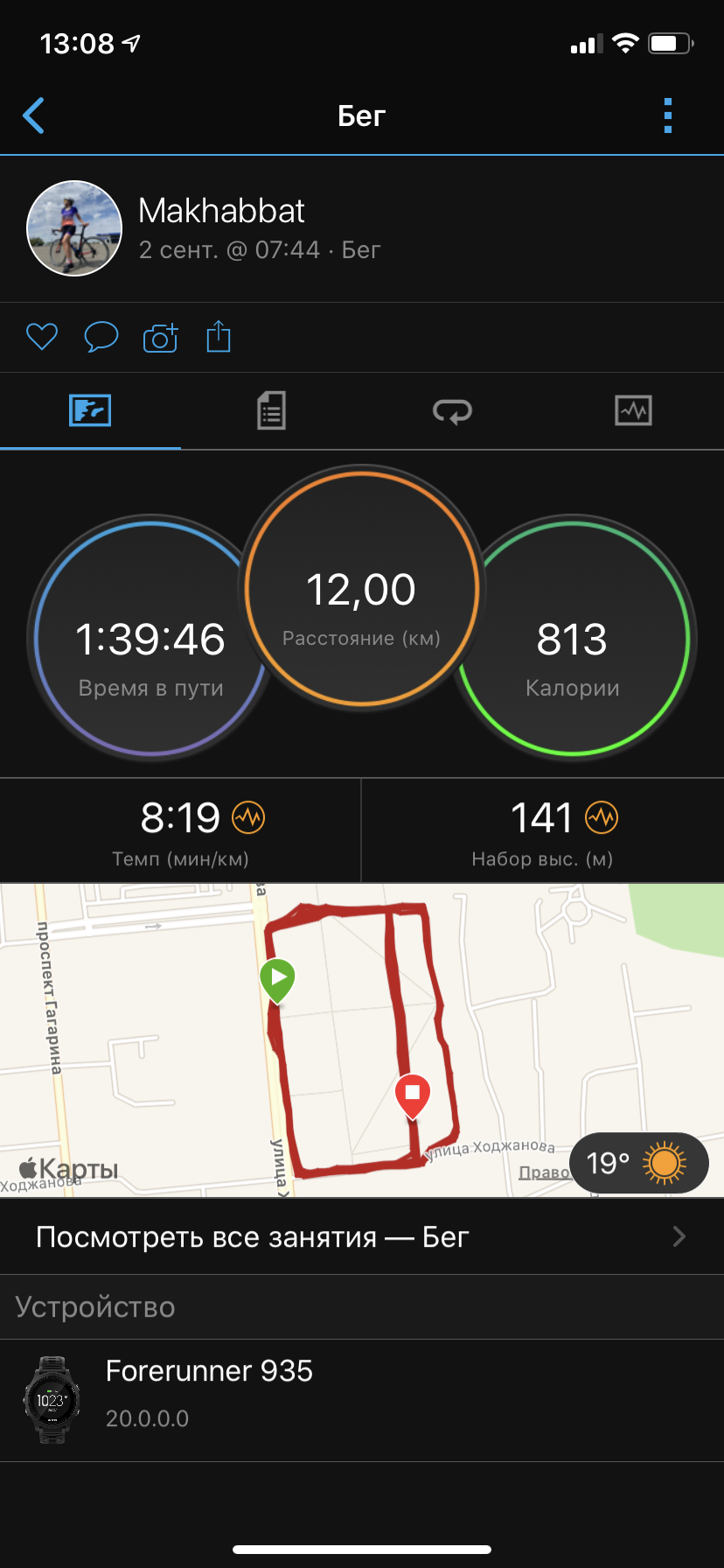The width and height of the screenshot is (724, 1568).
Task: Tap Makhabbat's profile picture
Action: pos(74,228)
